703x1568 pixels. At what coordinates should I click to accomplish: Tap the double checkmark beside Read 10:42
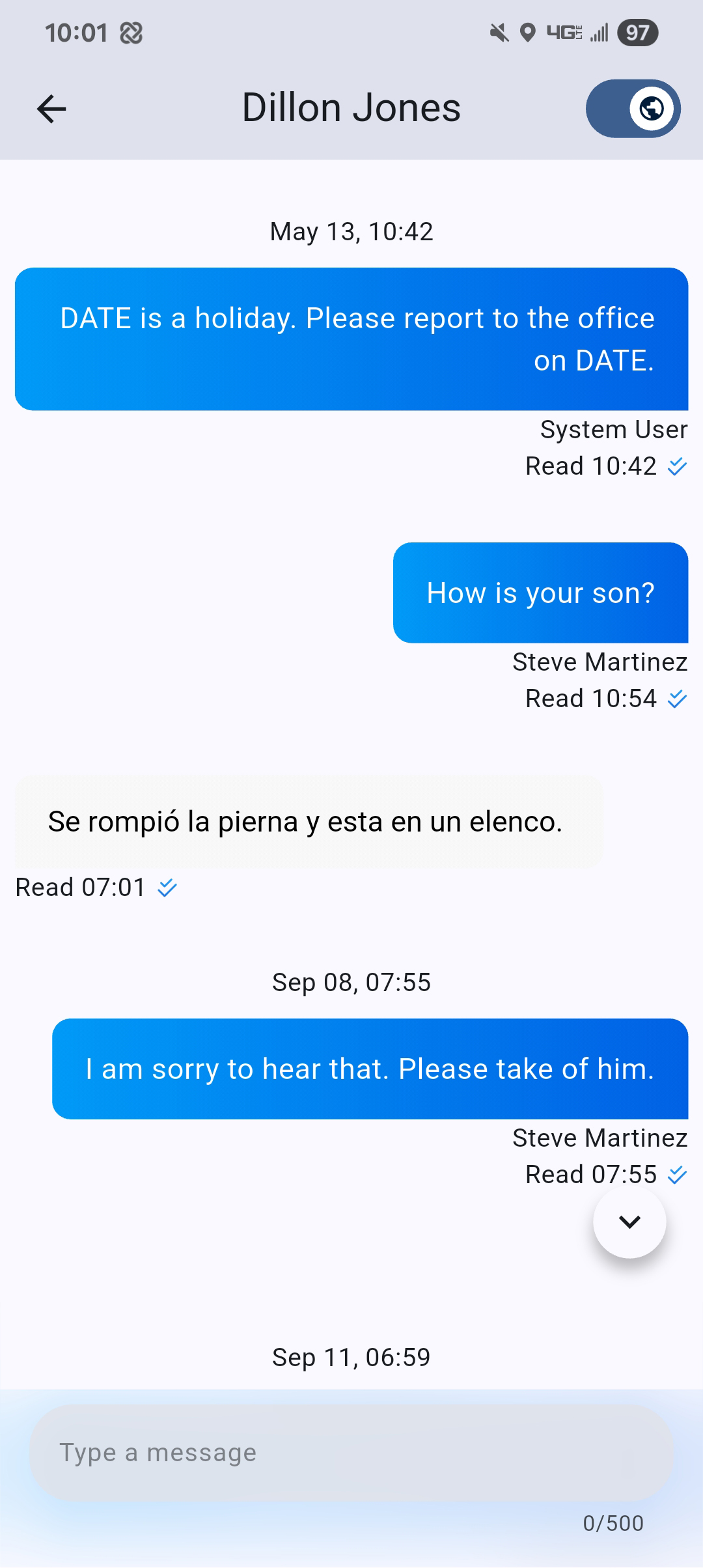pos(678,466)
